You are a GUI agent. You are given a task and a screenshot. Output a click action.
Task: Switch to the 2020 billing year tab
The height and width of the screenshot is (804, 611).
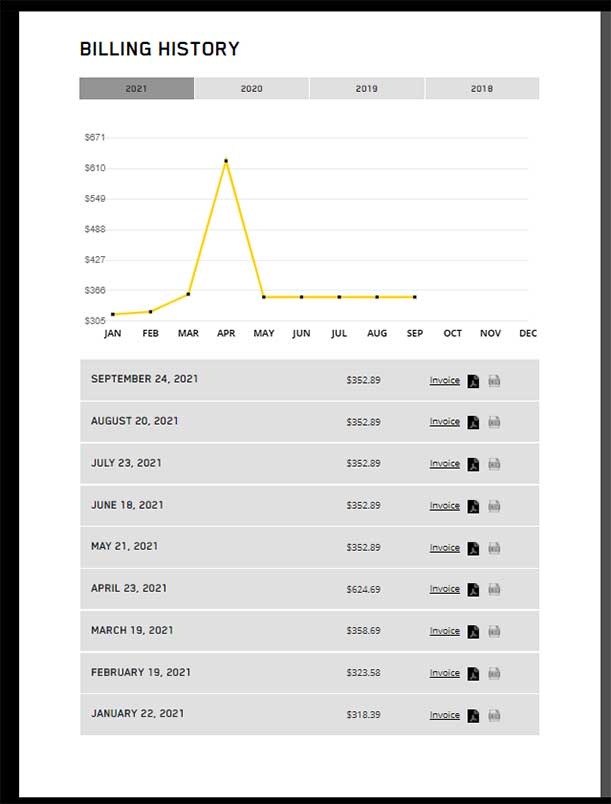click(252, 89)
